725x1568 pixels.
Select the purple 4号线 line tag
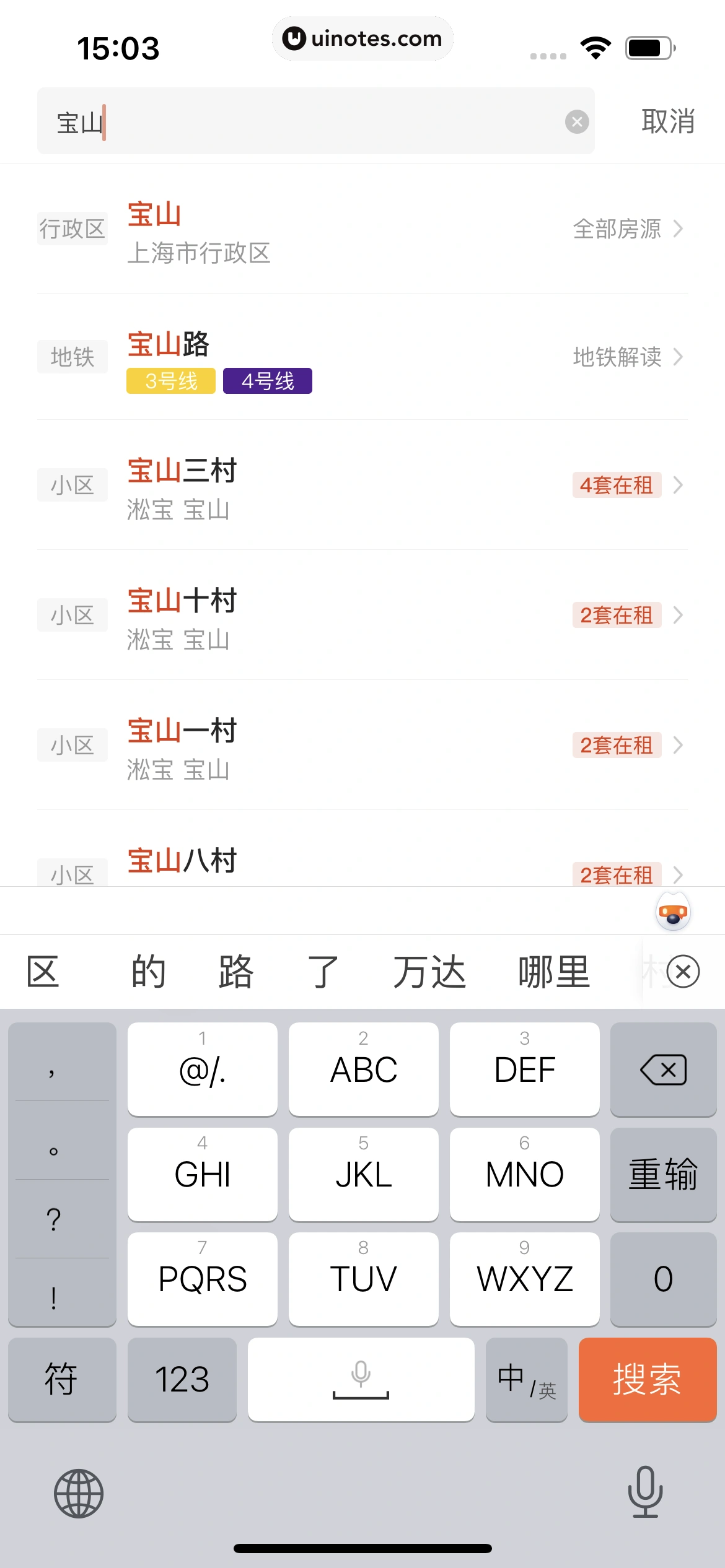[x=268, y=381]
